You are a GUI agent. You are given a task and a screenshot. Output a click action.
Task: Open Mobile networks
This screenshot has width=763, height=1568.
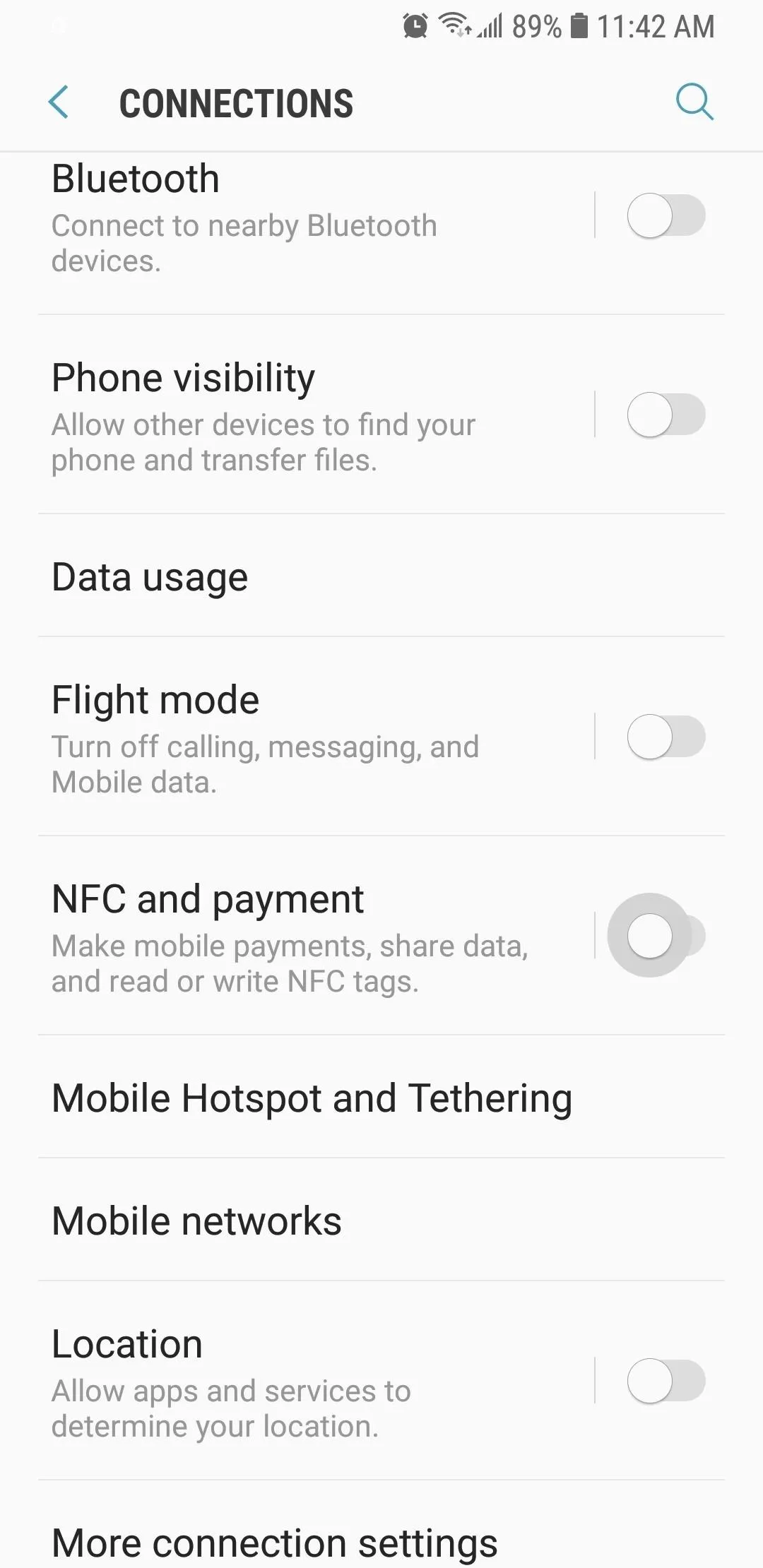point(381,1220)
